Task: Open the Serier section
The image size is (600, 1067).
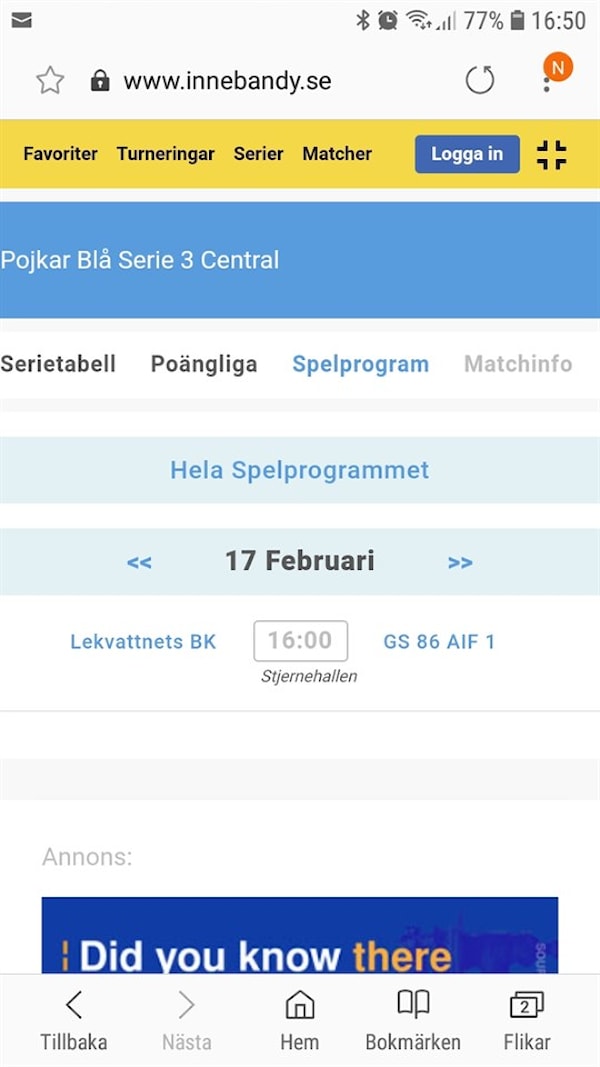Action: (259, 154)
